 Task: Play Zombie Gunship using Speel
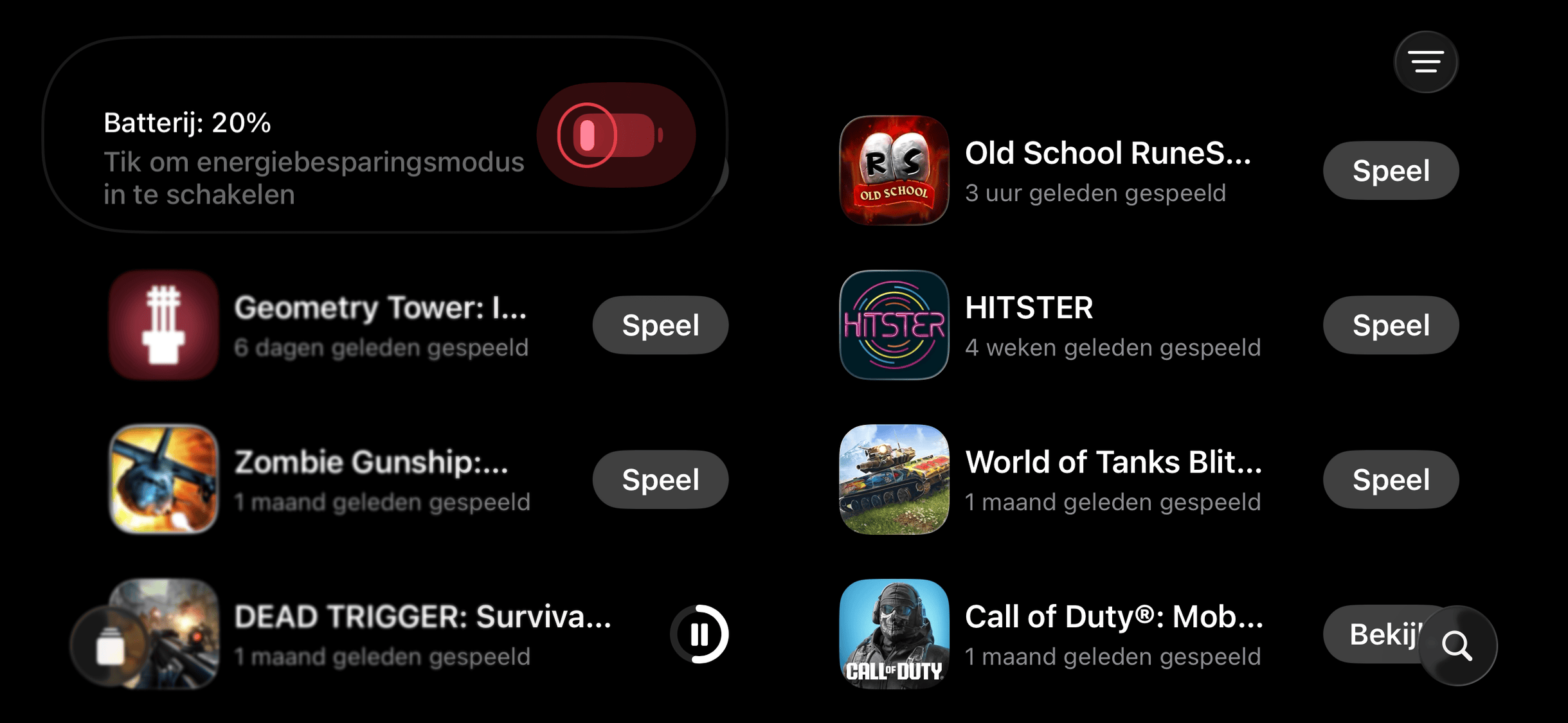[x=660, y=479]
